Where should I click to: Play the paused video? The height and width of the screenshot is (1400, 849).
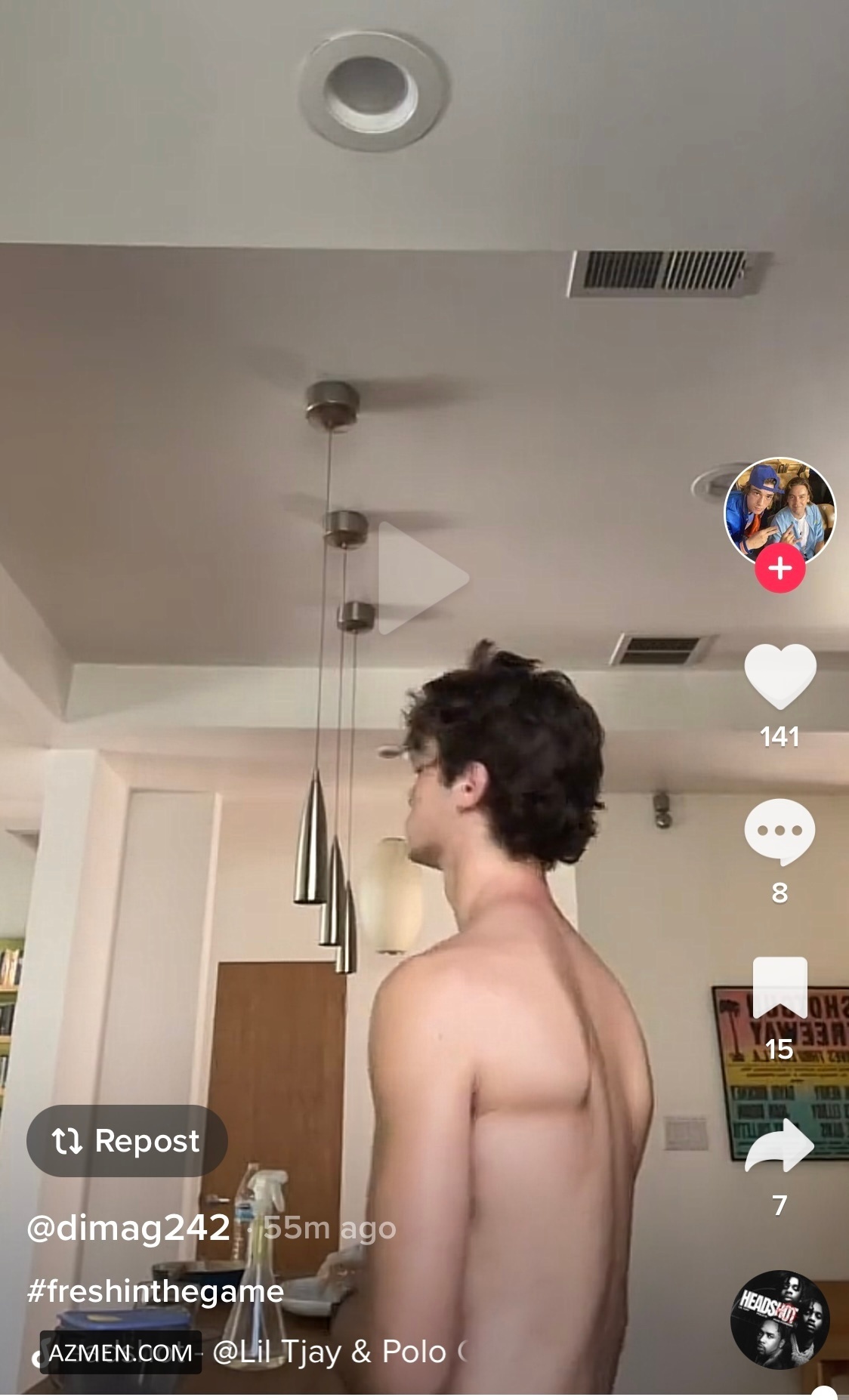pyautogui.click(x=422, y=578)
